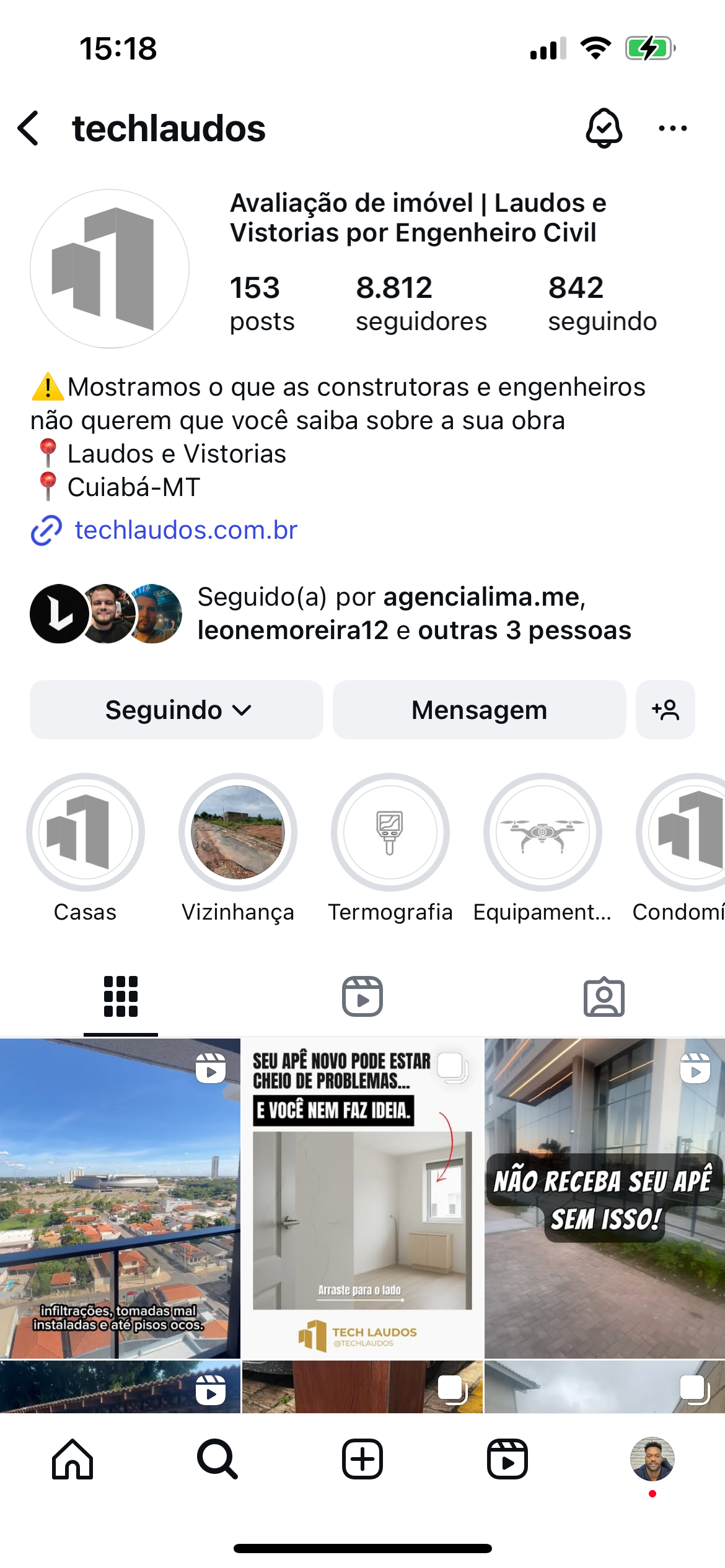Open the 'Não receba seu apê' reel

tap(605, 1198)
